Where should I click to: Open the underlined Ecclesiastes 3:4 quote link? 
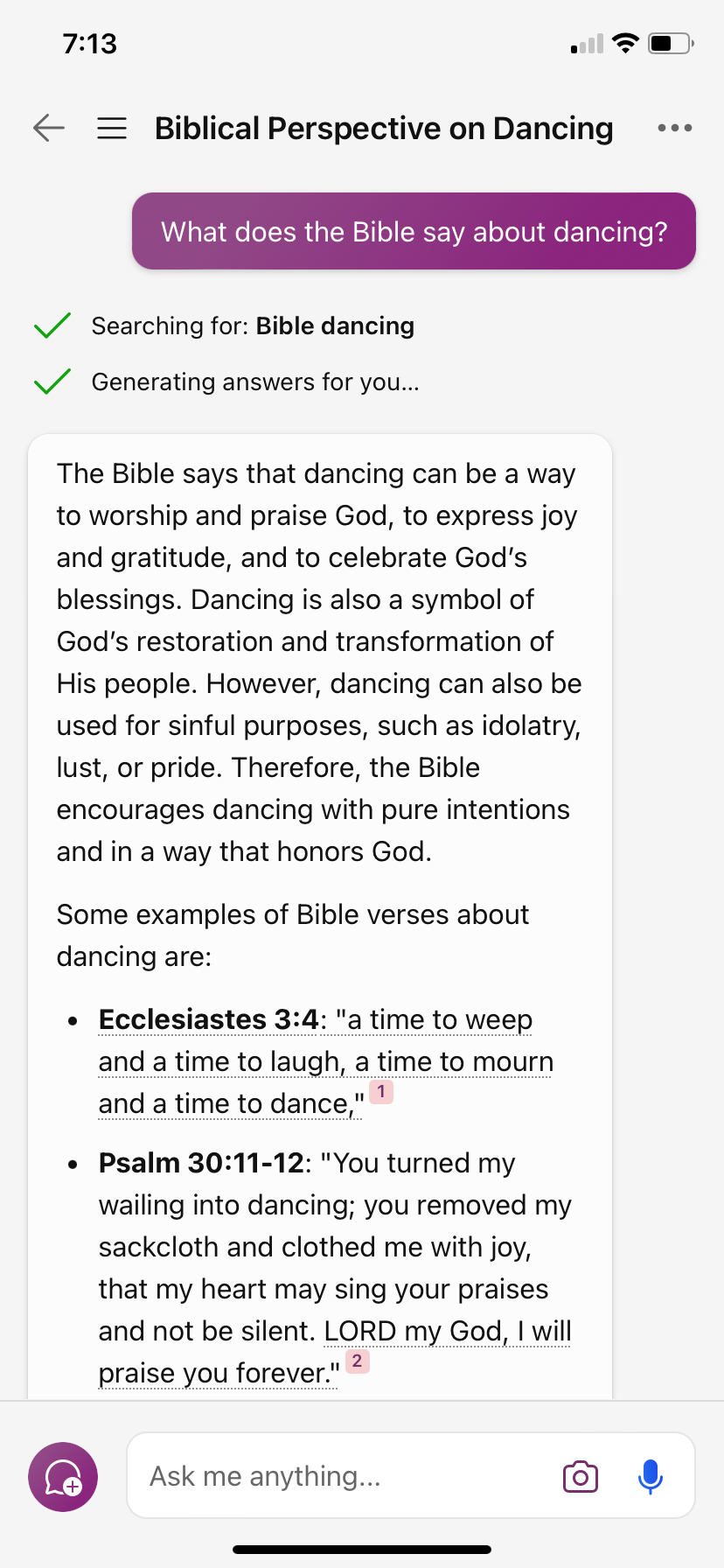(326, 1061)
